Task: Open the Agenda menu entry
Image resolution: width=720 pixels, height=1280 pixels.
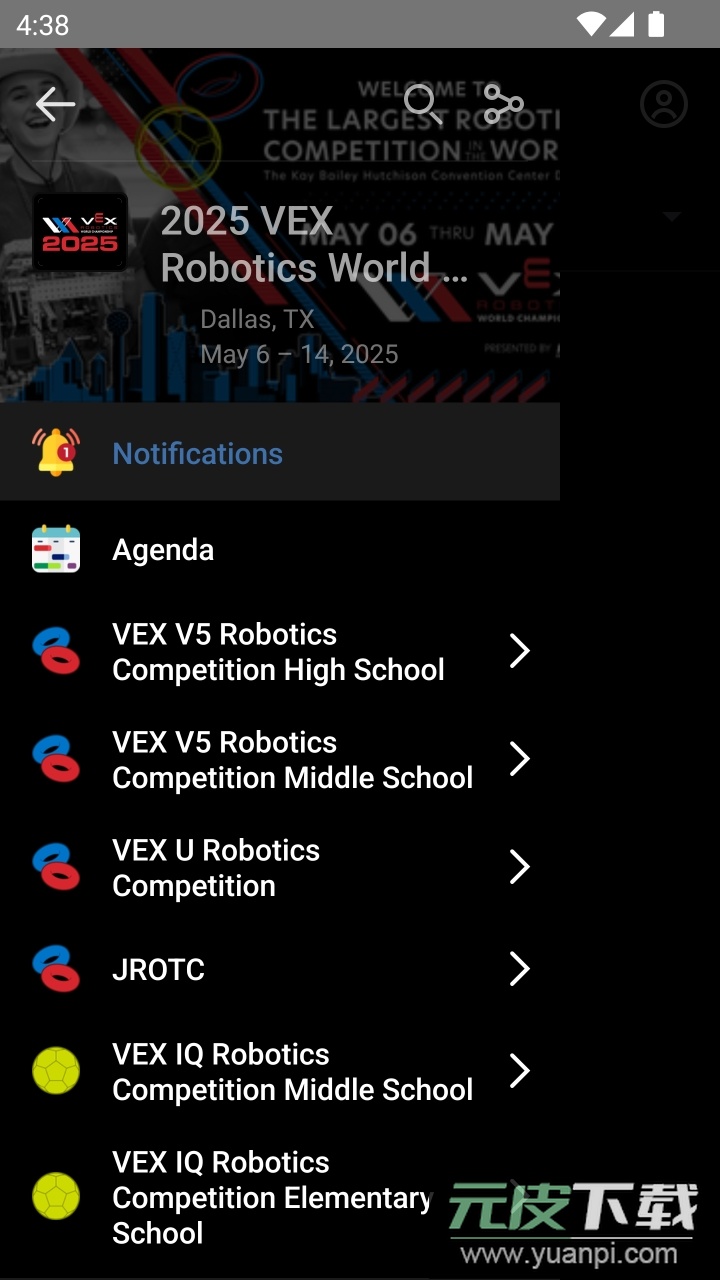Action: click(163, 549)
